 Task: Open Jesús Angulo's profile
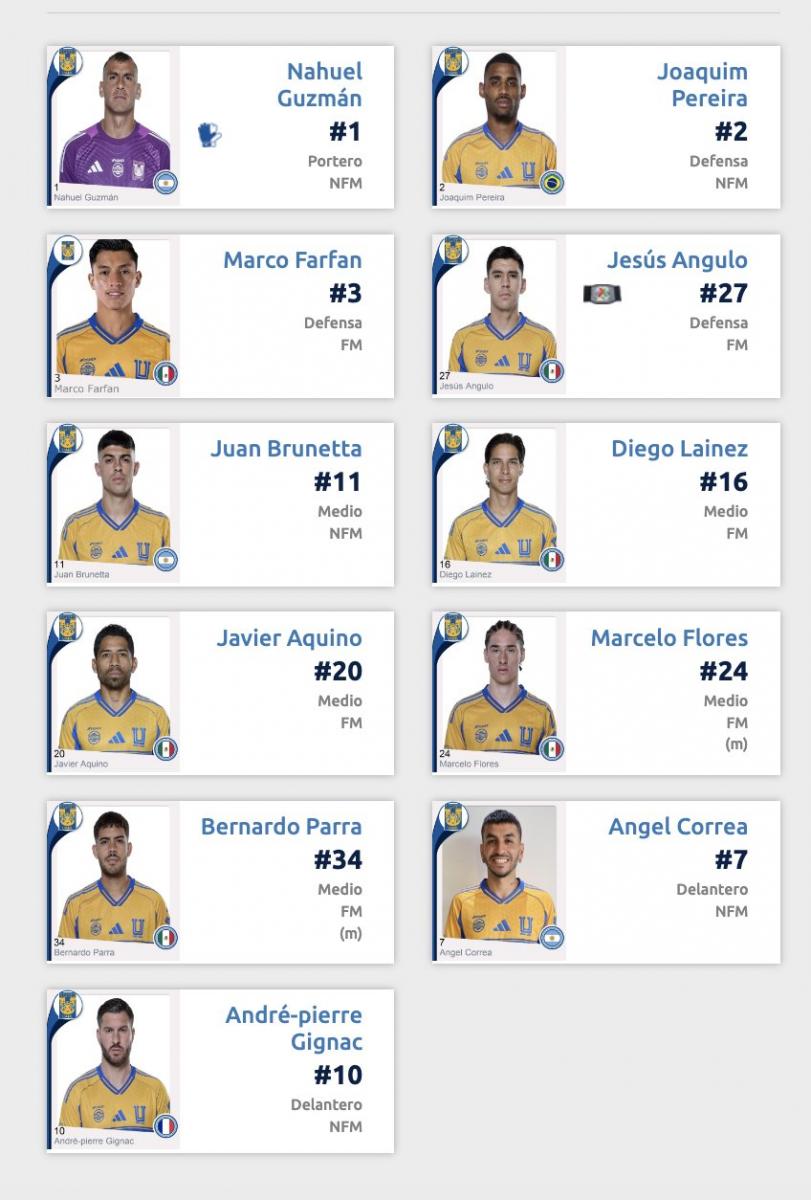(677, 260)
